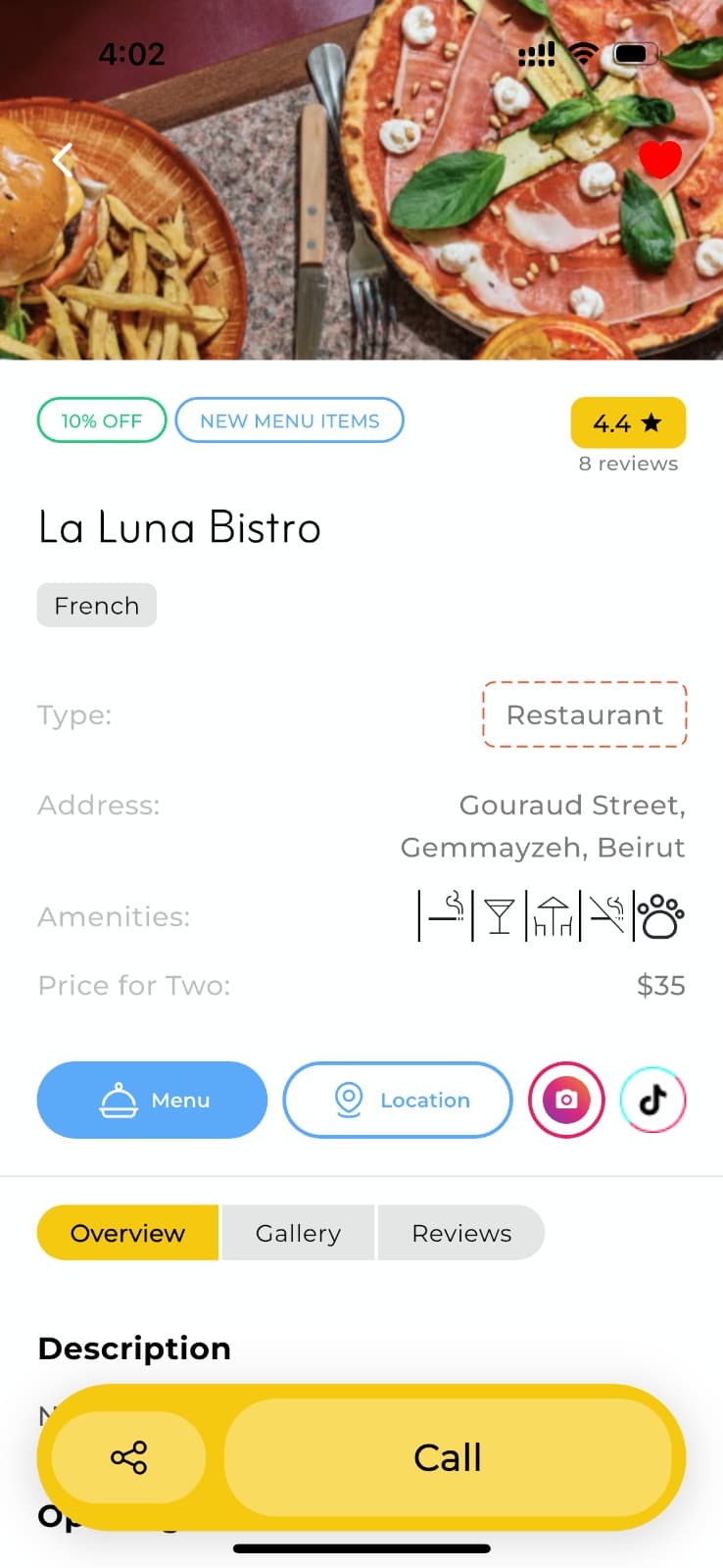This screenshot has height=1568, width=723.
Task: Open the restaurant's Instagram profile
Action: click(x=565, y=1100)
